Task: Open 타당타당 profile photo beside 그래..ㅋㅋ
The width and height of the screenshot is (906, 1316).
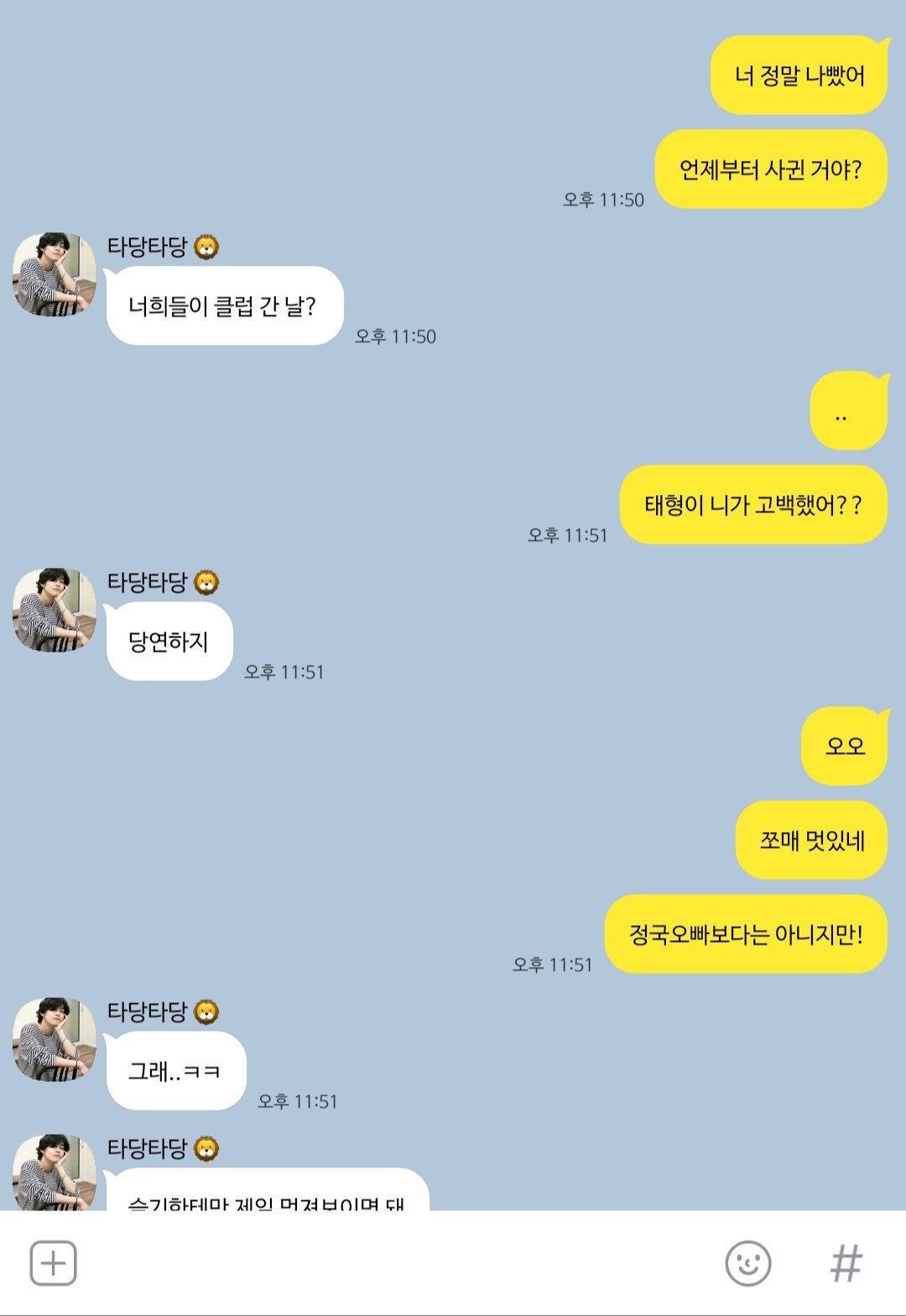Action: point(55,1039)
